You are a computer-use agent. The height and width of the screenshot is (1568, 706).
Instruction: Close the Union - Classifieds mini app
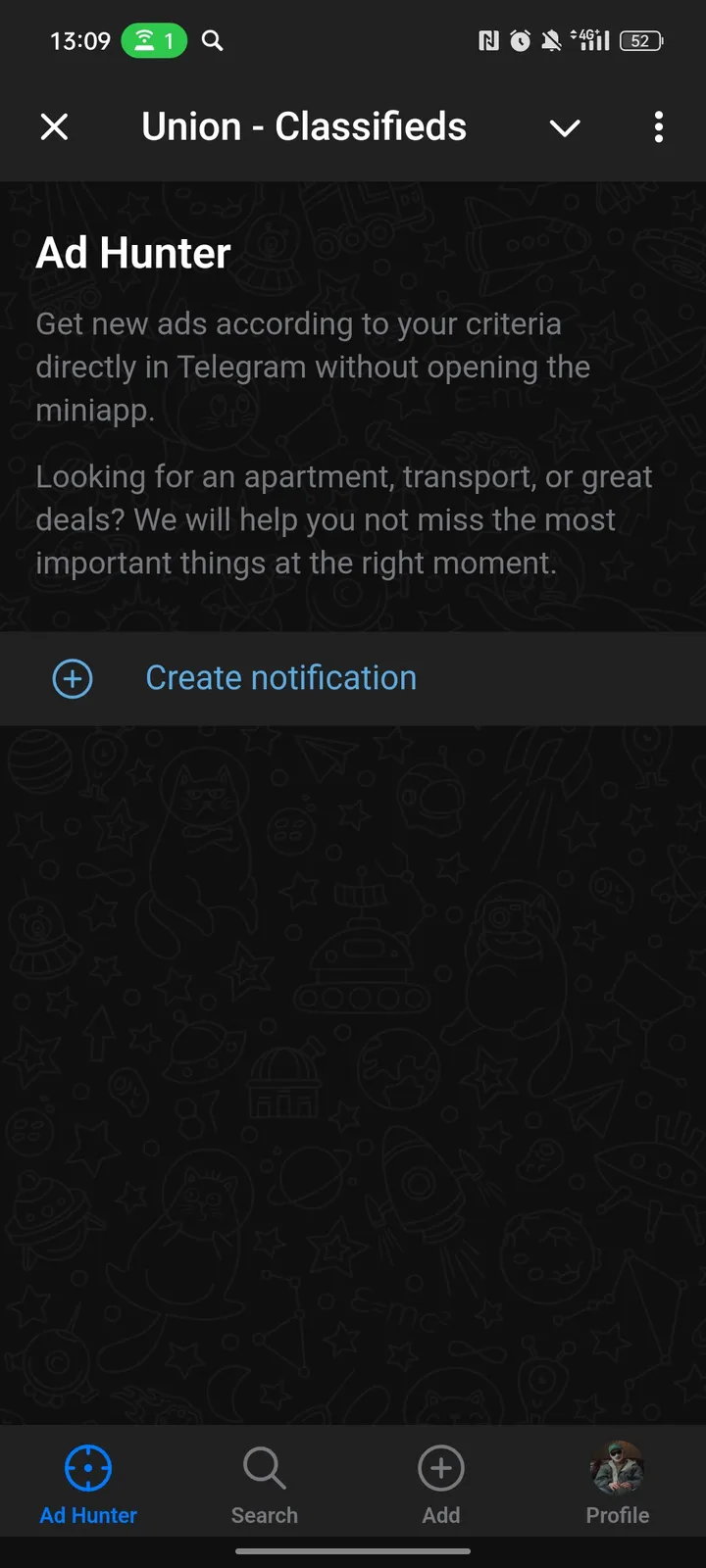coord(54,127)
